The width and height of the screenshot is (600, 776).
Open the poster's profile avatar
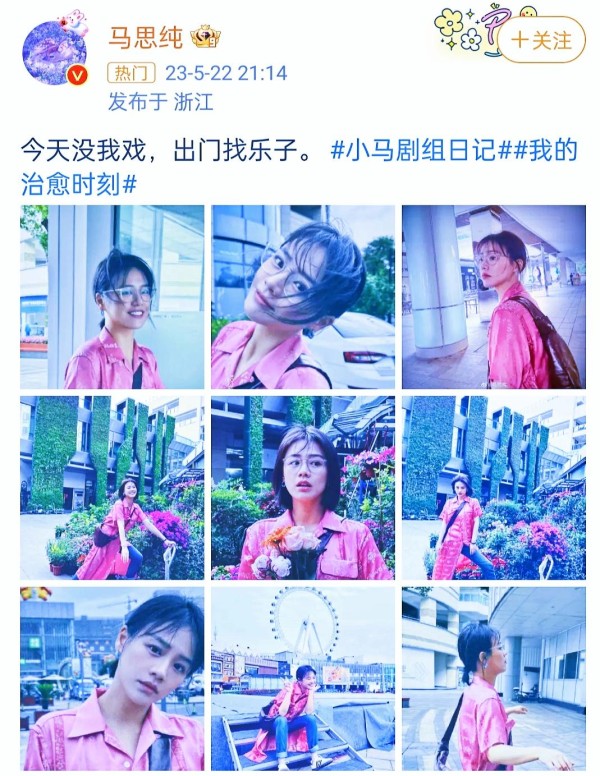pos(53,51)
